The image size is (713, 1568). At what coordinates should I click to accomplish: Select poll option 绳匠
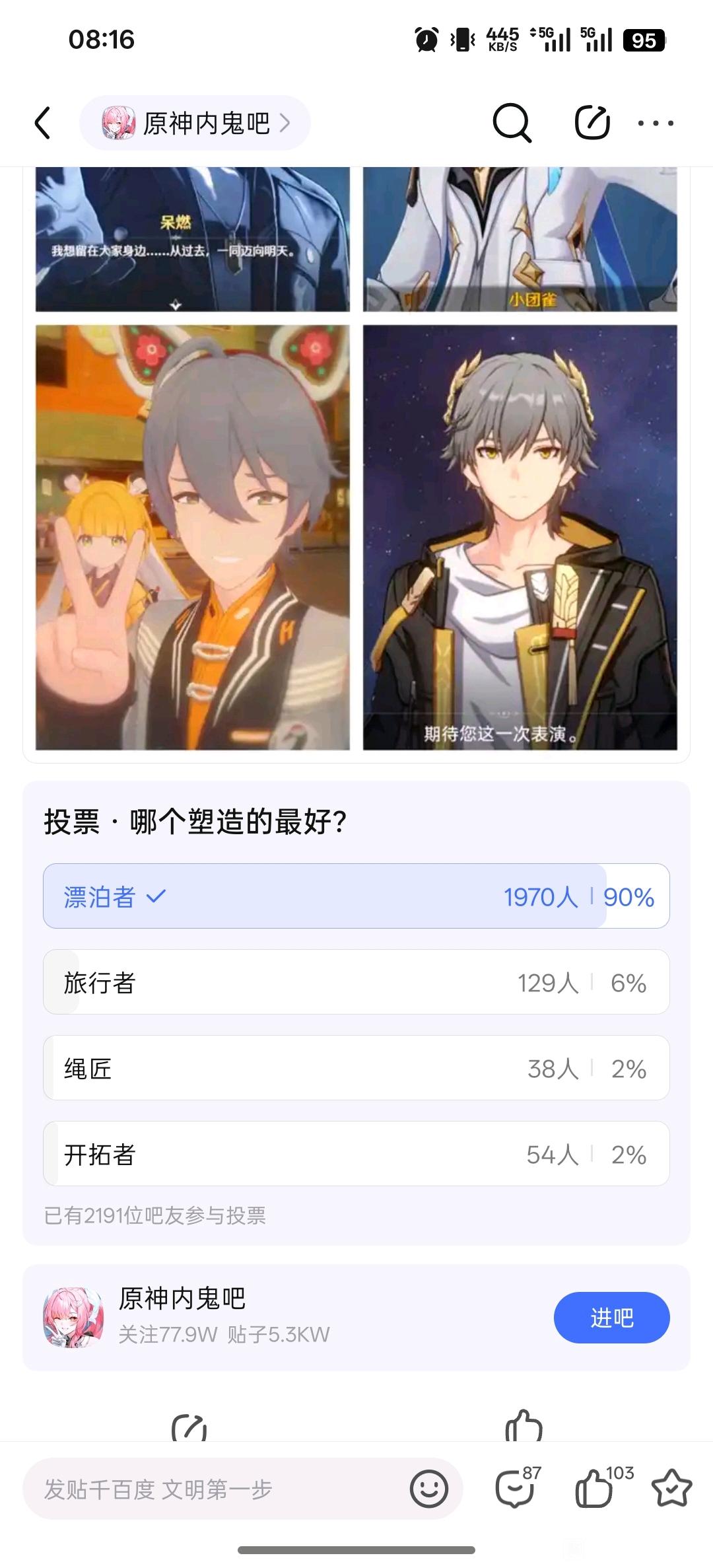coord(356,1068)
